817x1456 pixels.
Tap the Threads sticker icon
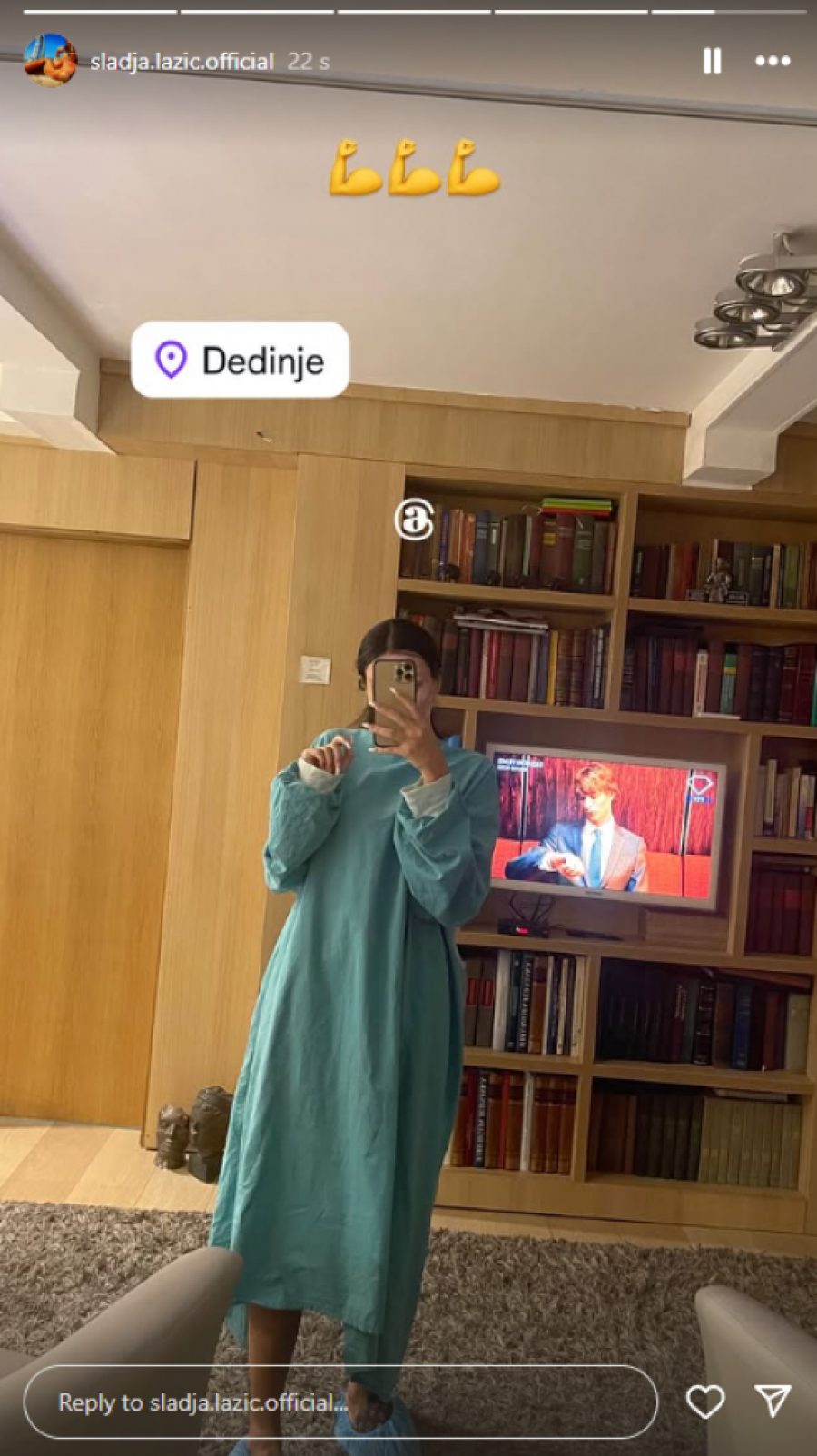coord(414,520)
